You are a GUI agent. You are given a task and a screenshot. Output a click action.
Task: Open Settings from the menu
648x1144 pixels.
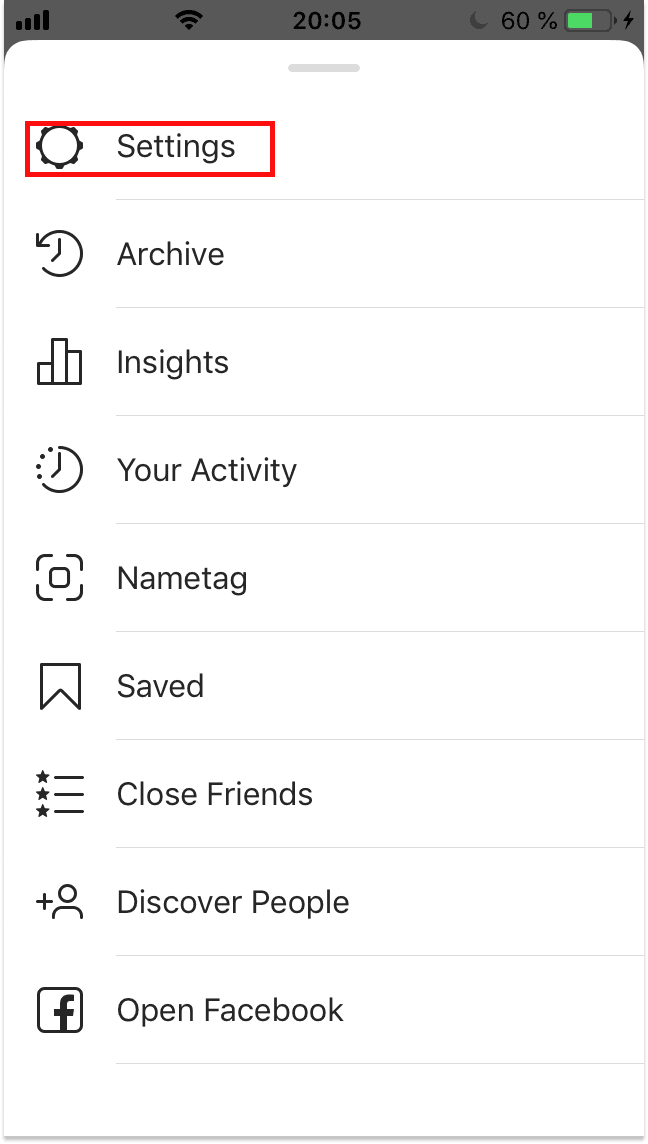click(x=325, y=146)
